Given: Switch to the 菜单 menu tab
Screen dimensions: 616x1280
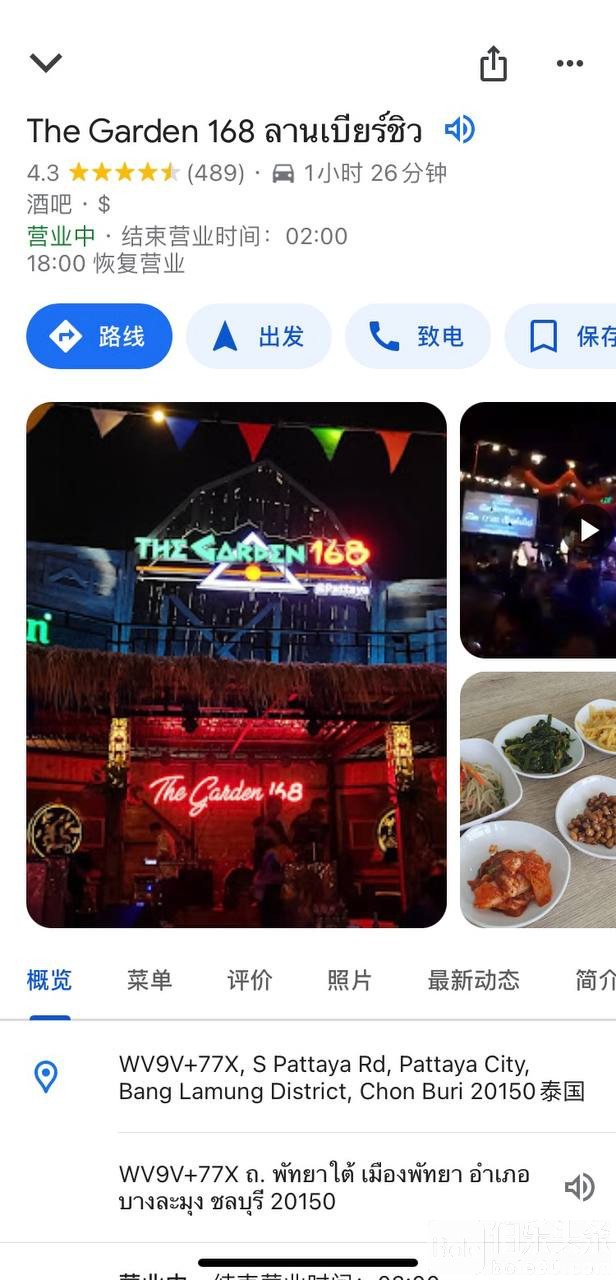Looking at the screenshot, I should coord(149,980).
